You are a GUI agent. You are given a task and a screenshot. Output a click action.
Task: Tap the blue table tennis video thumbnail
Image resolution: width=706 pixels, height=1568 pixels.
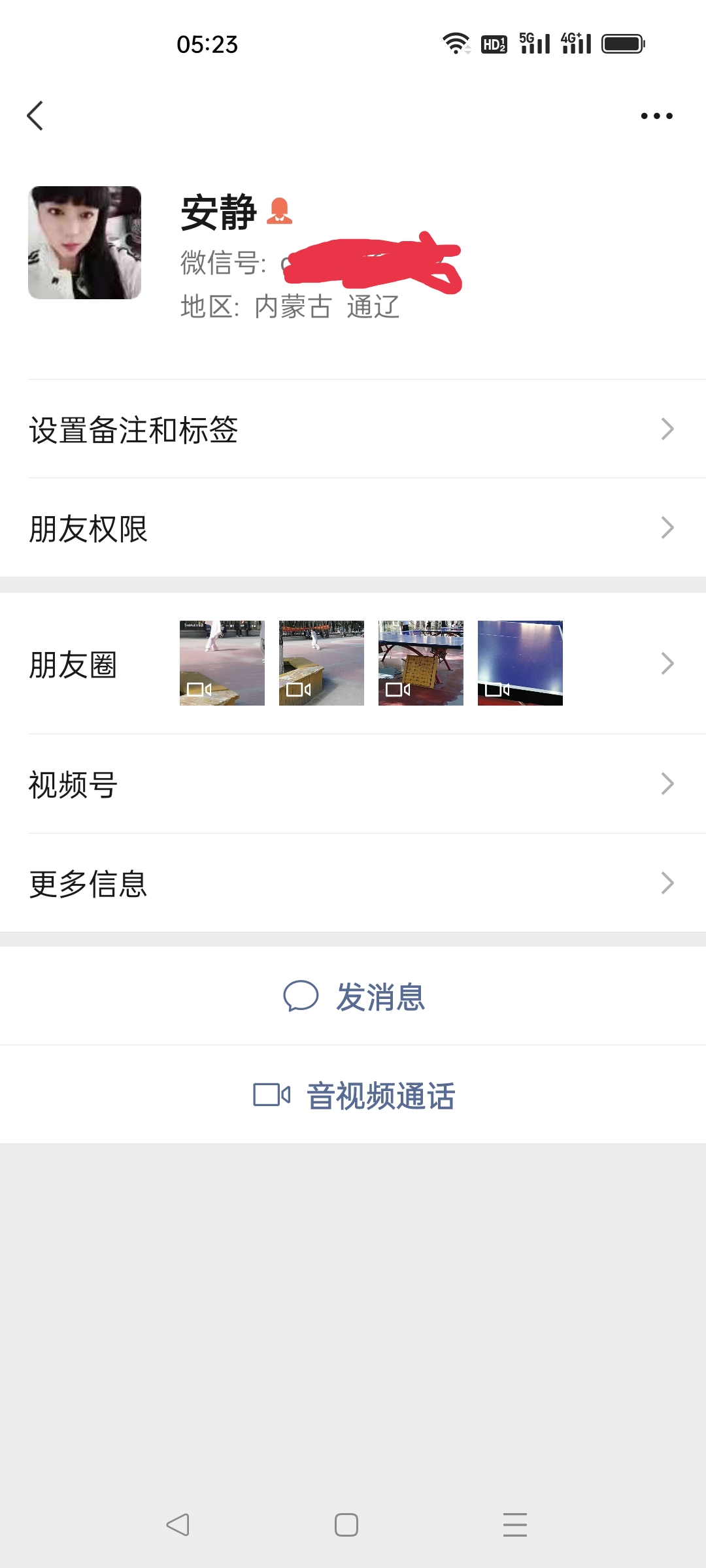tap(520, 662)
